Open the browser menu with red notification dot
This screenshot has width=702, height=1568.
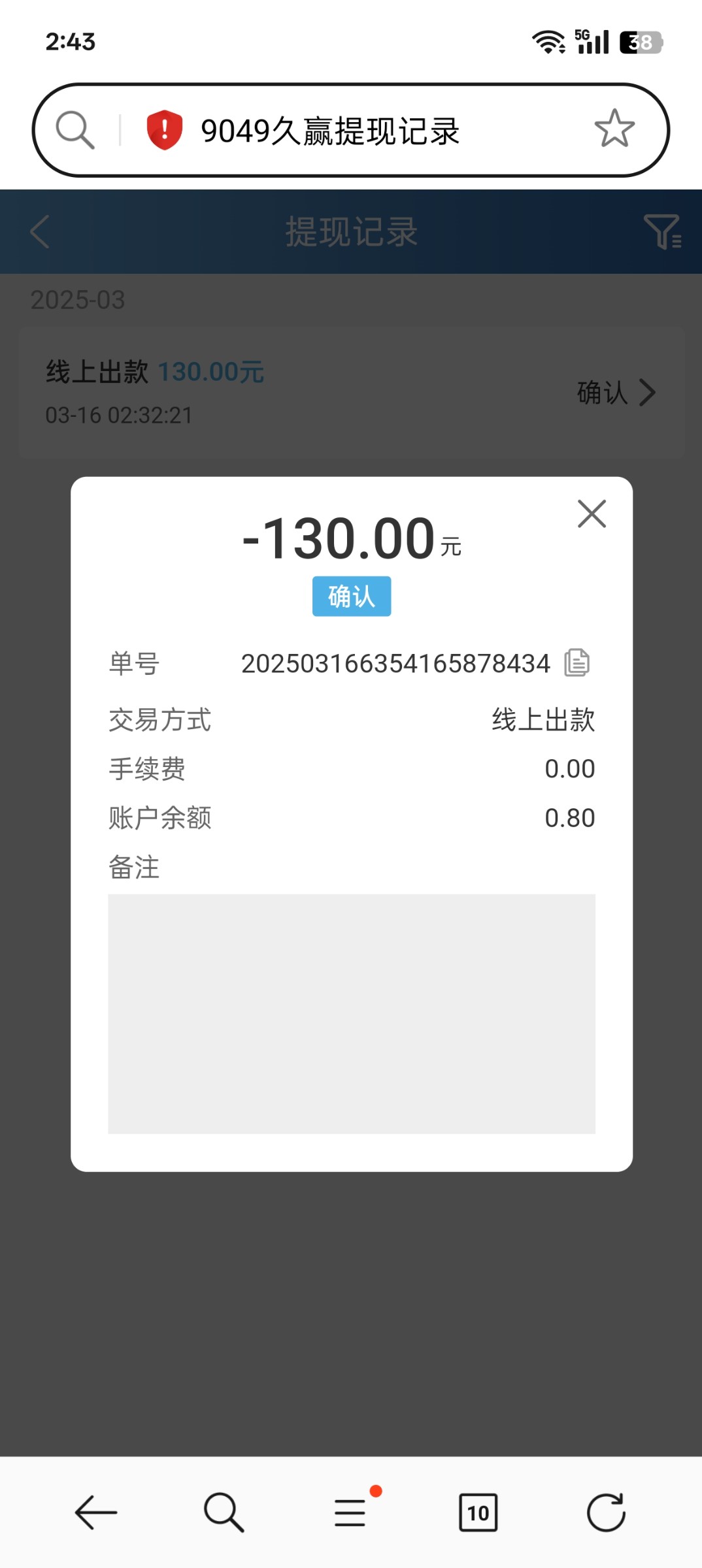pos(351,1513)
